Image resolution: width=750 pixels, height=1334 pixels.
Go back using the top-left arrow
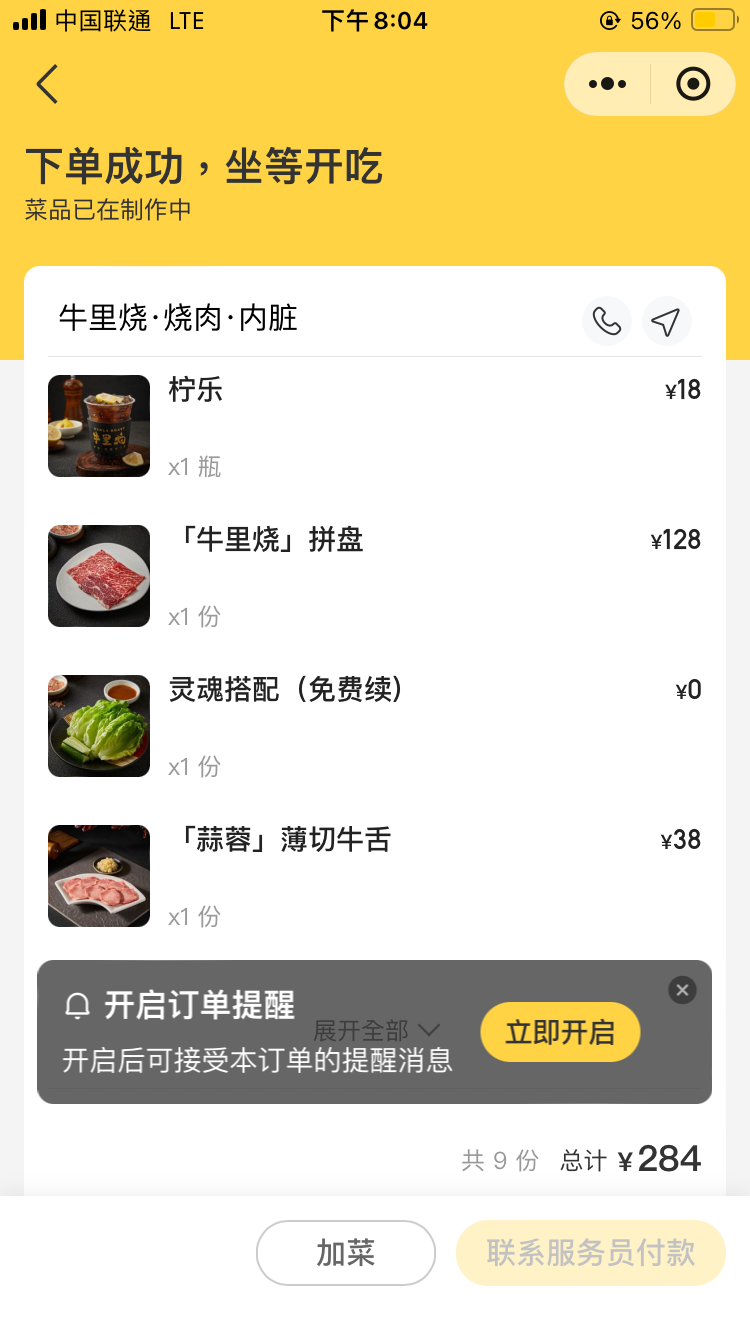pos(47,84)
